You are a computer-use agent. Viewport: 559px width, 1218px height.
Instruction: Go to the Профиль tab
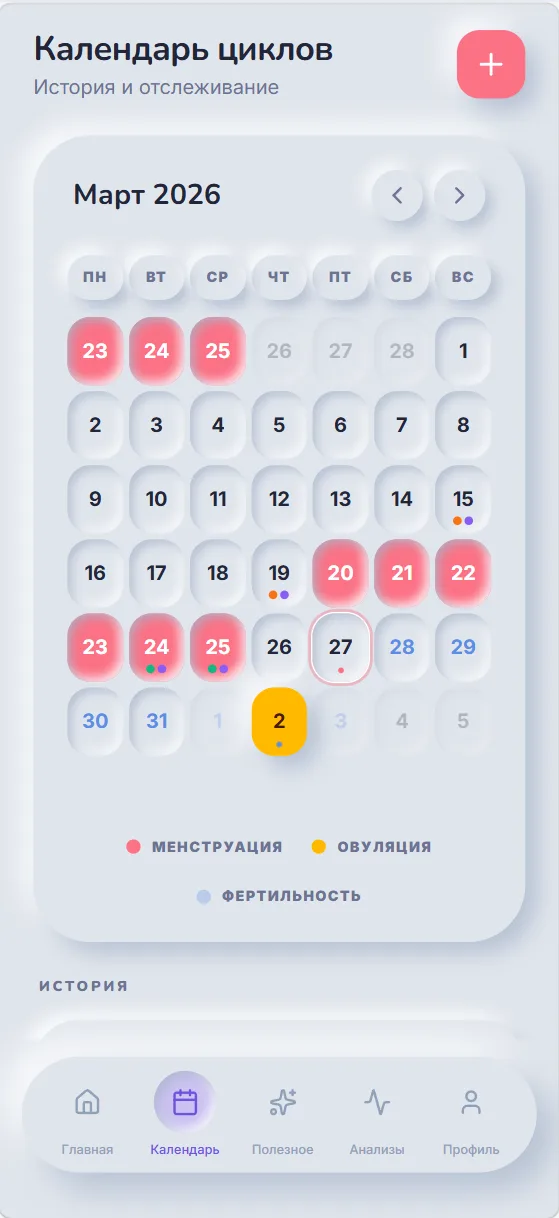tap(471, 1116)
